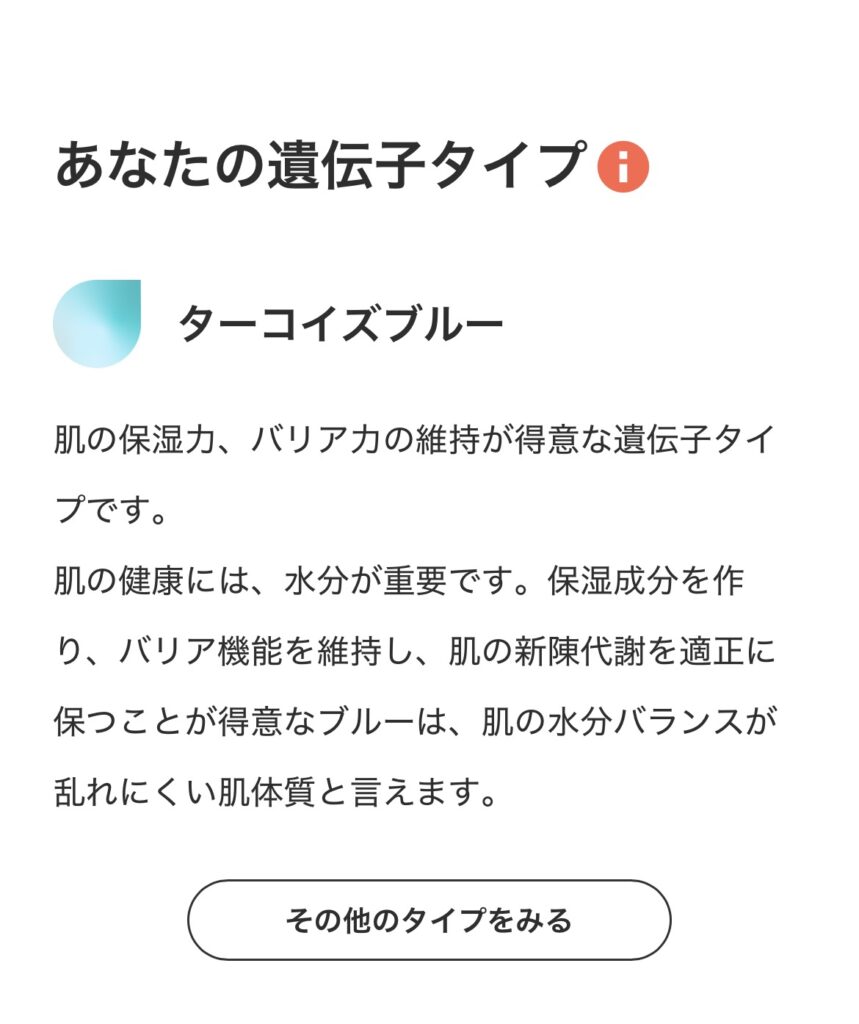Tap the info icon beside あなたの遺伝子タイプ
Screen dimensions: 859x1024
(x=623, y=167)
